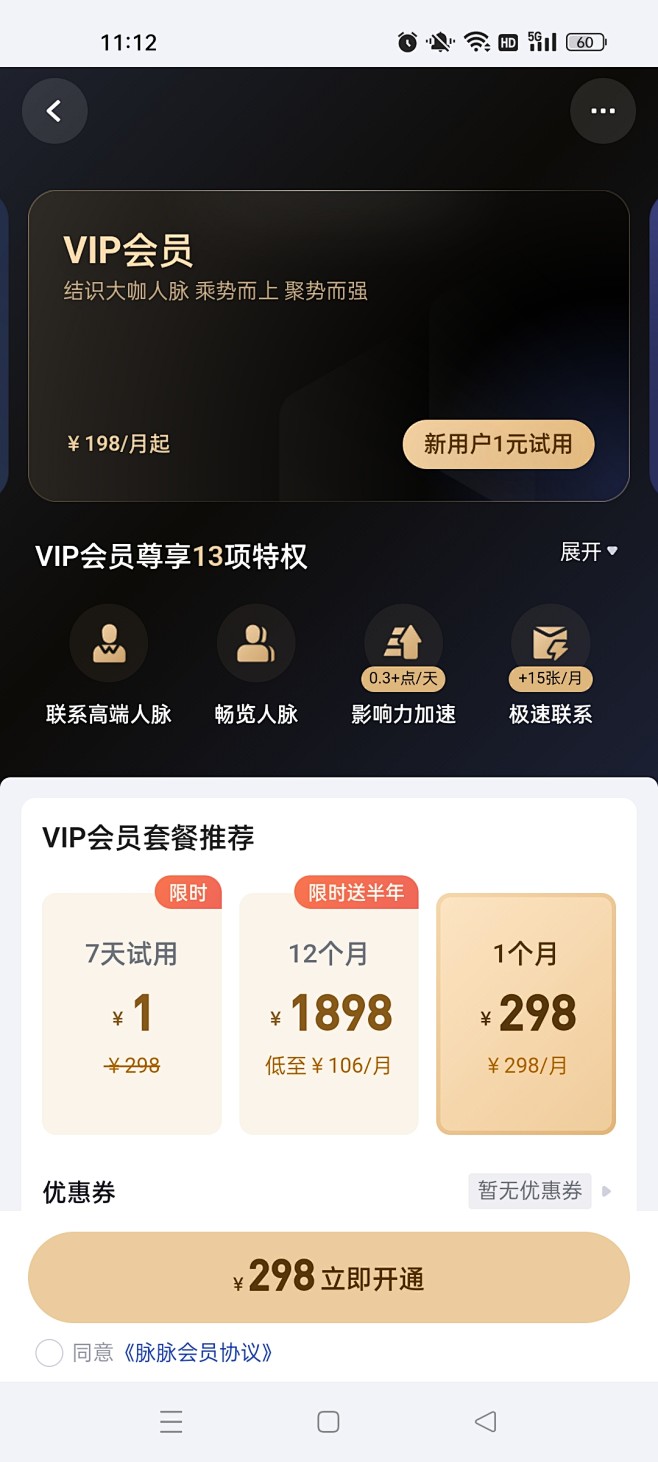658x1462 pixels.
Task: Open the 暂无优惠券 coupon selector
Action: coord(540,1191)
